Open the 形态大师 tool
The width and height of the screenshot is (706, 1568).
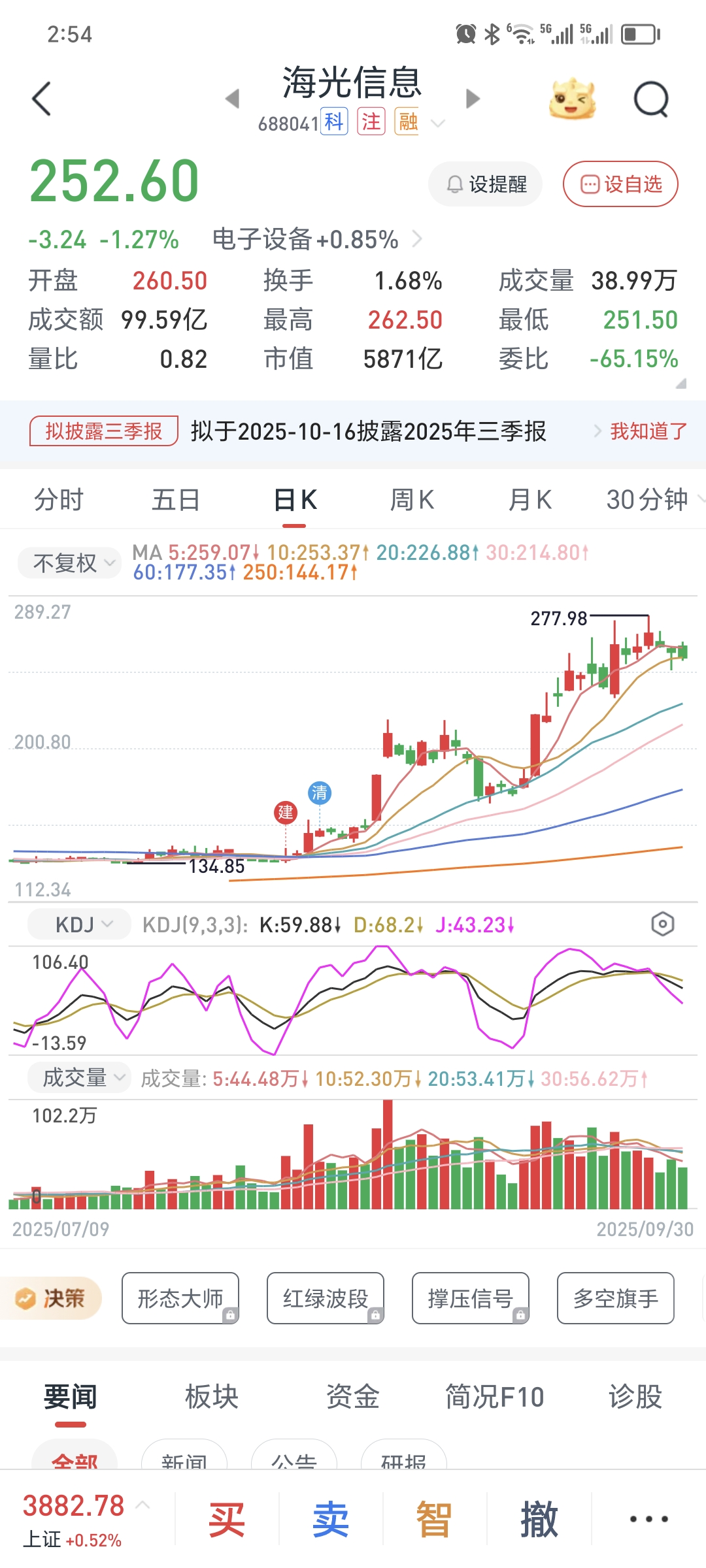click(x=180, y=1298)
